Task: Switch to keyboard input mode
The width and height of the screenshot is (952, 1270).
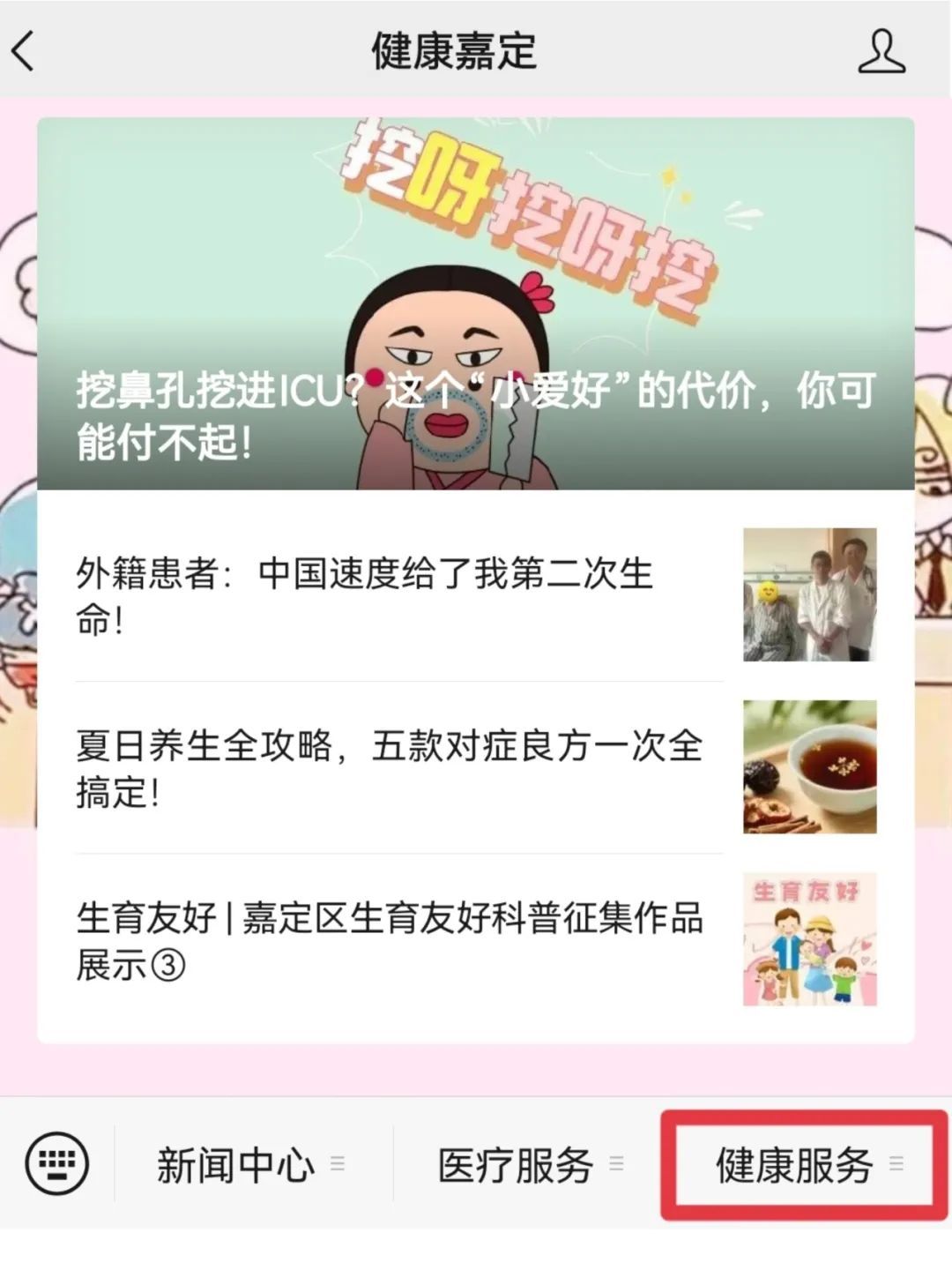Action: (57, 1164)
